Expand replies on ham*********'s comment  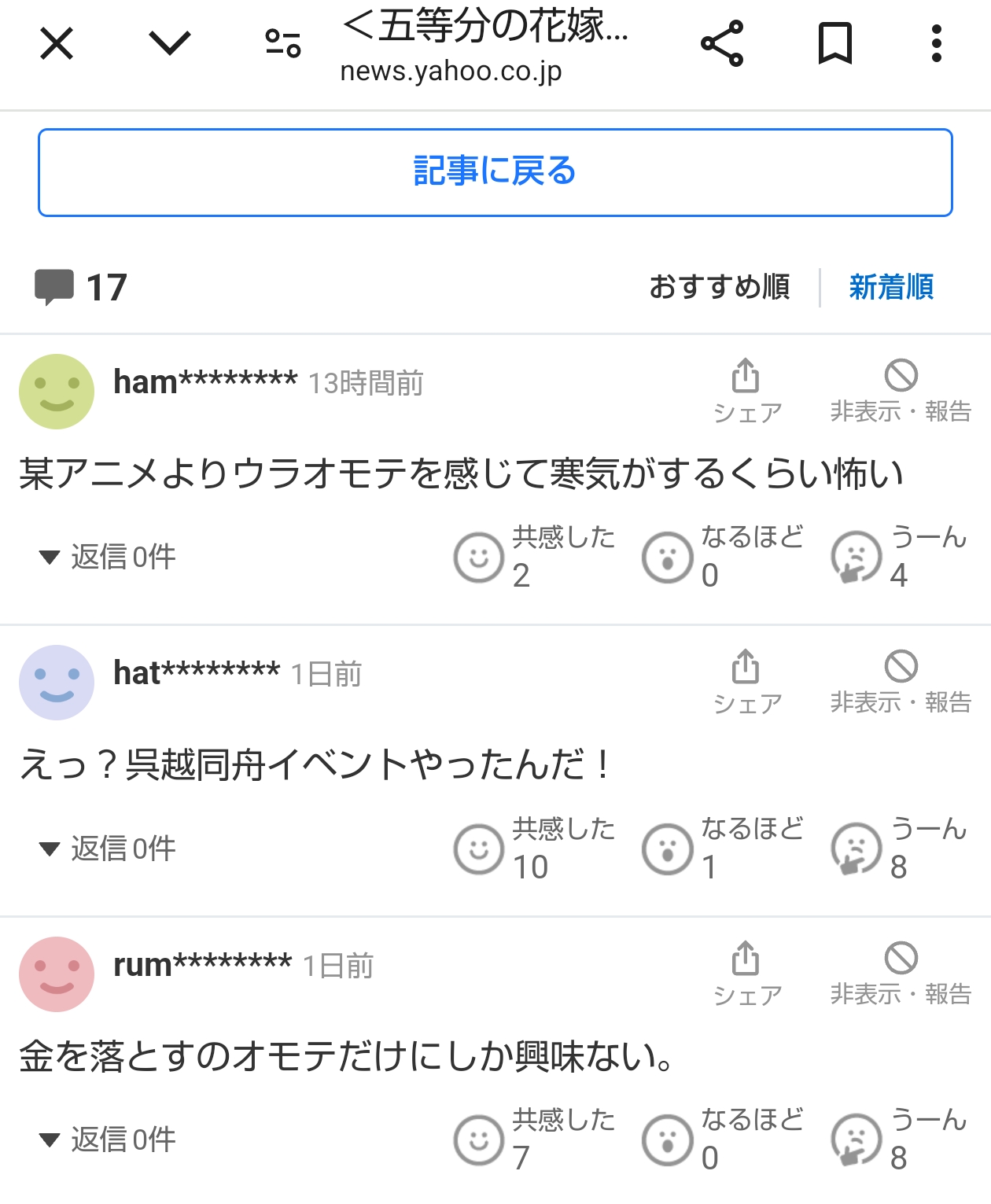(108, 557)
